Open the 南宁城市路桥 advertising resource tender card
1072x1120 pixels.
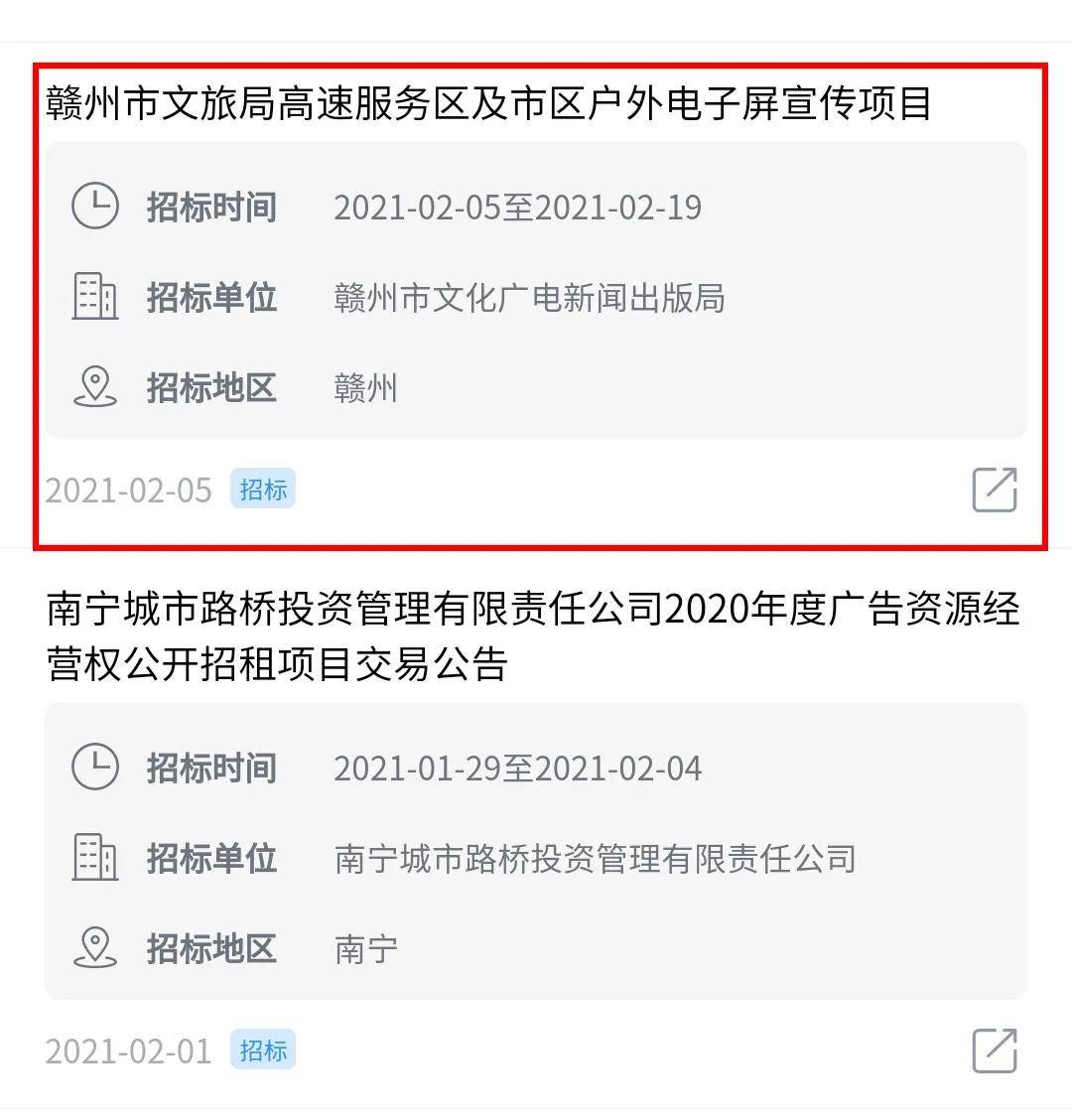point(532,635)
